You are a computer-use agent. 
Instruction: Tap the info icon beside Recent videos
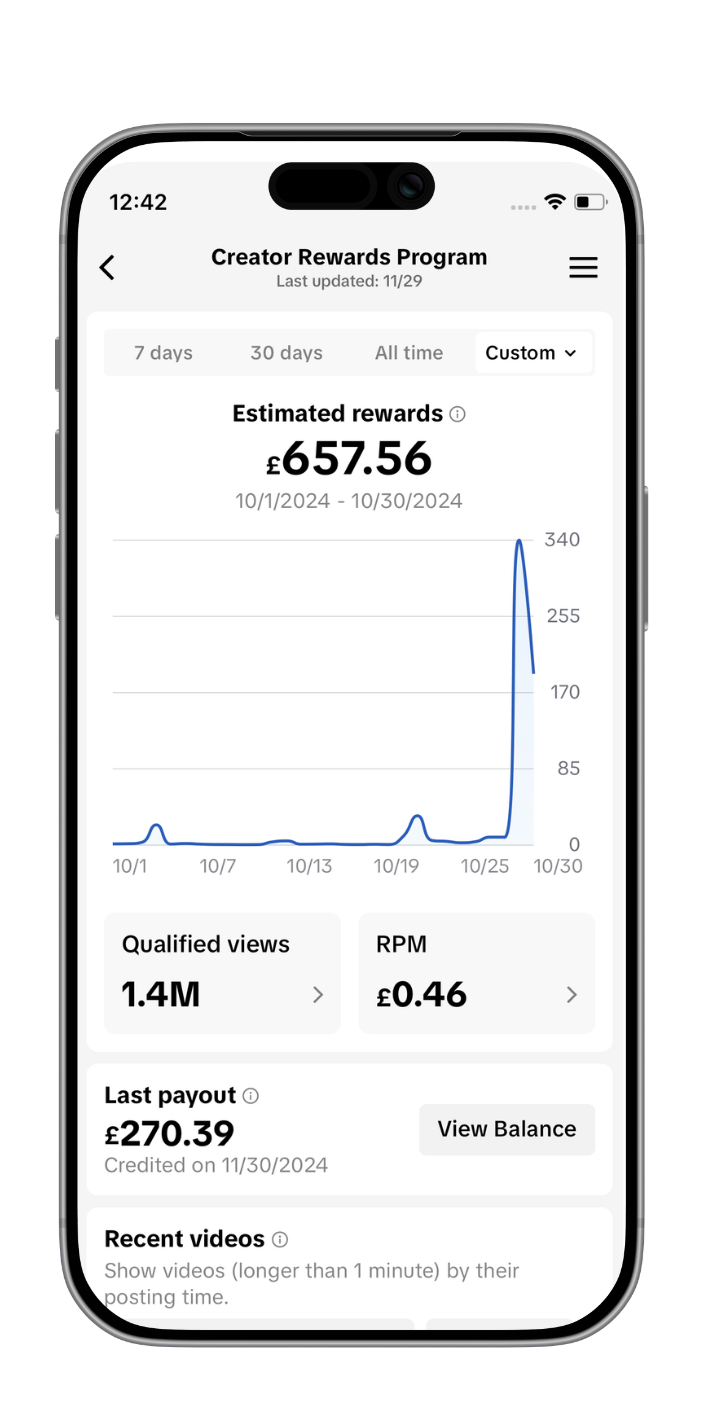click(x=280, y=1240)
